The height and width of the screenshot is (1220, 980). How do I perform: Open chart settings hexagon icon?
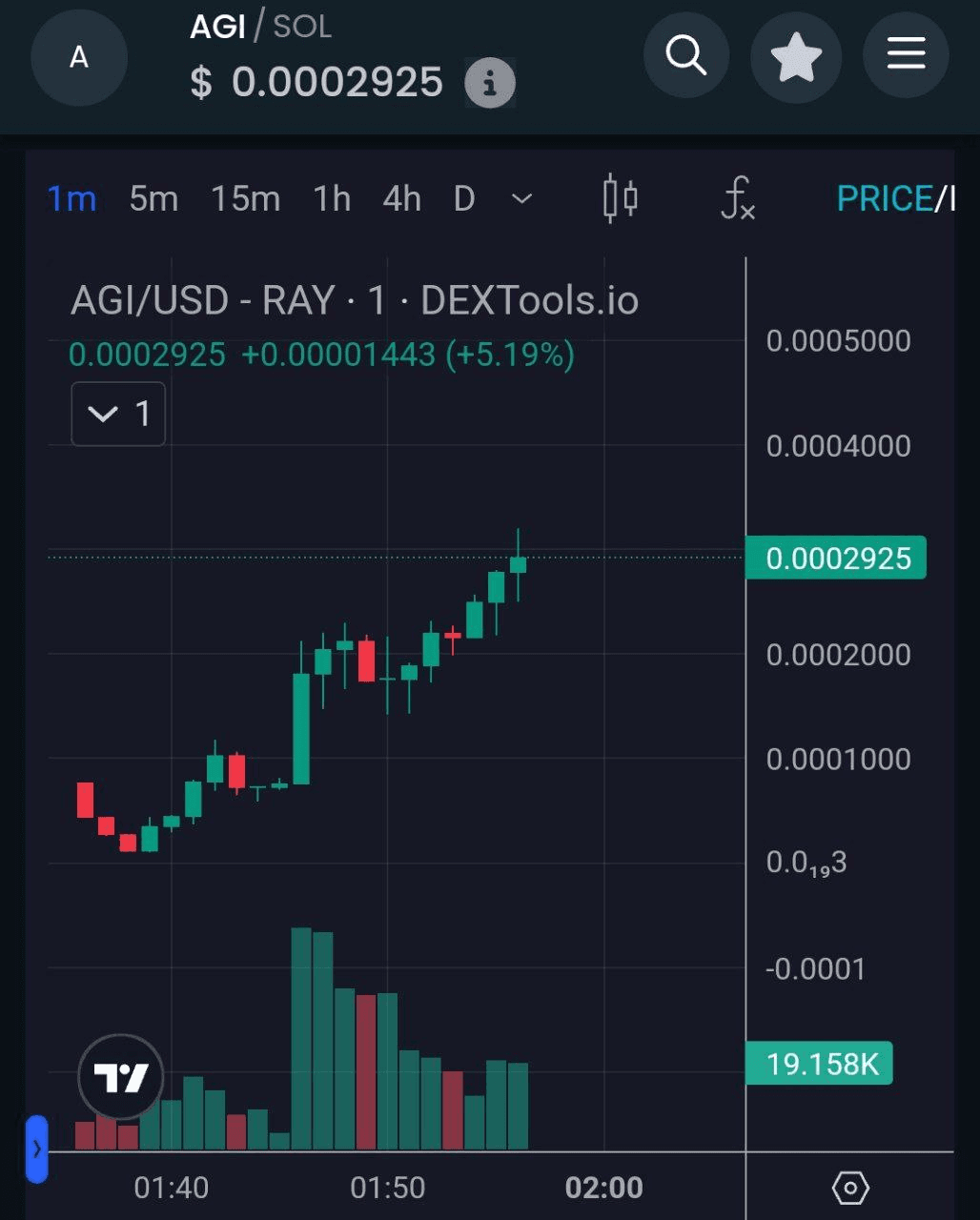(850, 1188)
